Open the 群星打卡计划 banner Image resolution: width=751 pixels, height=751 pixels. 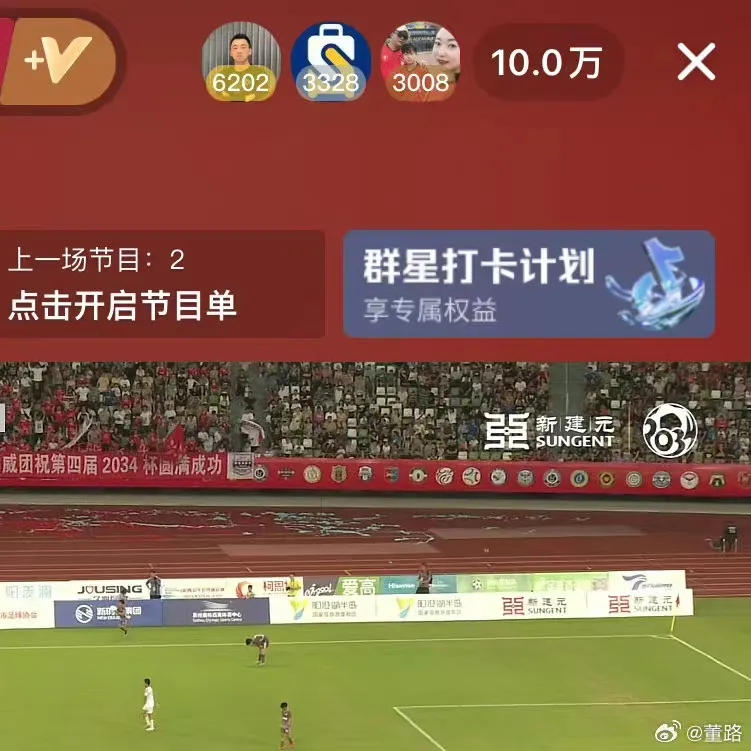coord(529,284)
